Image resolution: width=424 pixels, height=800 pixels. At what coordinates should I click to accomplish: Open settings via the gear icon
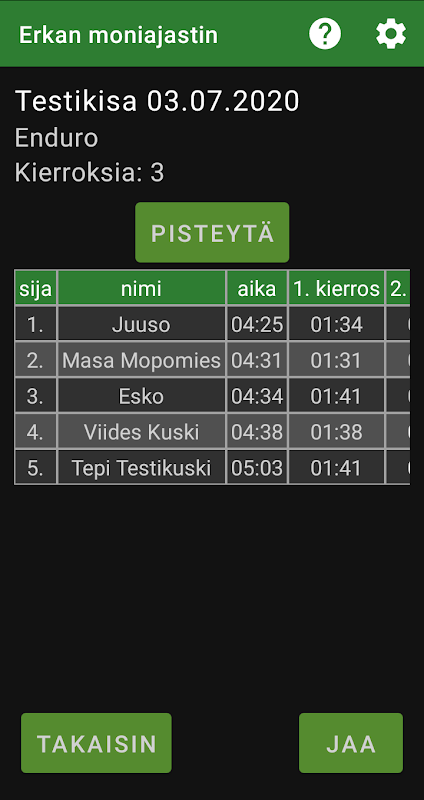(391, 35)
